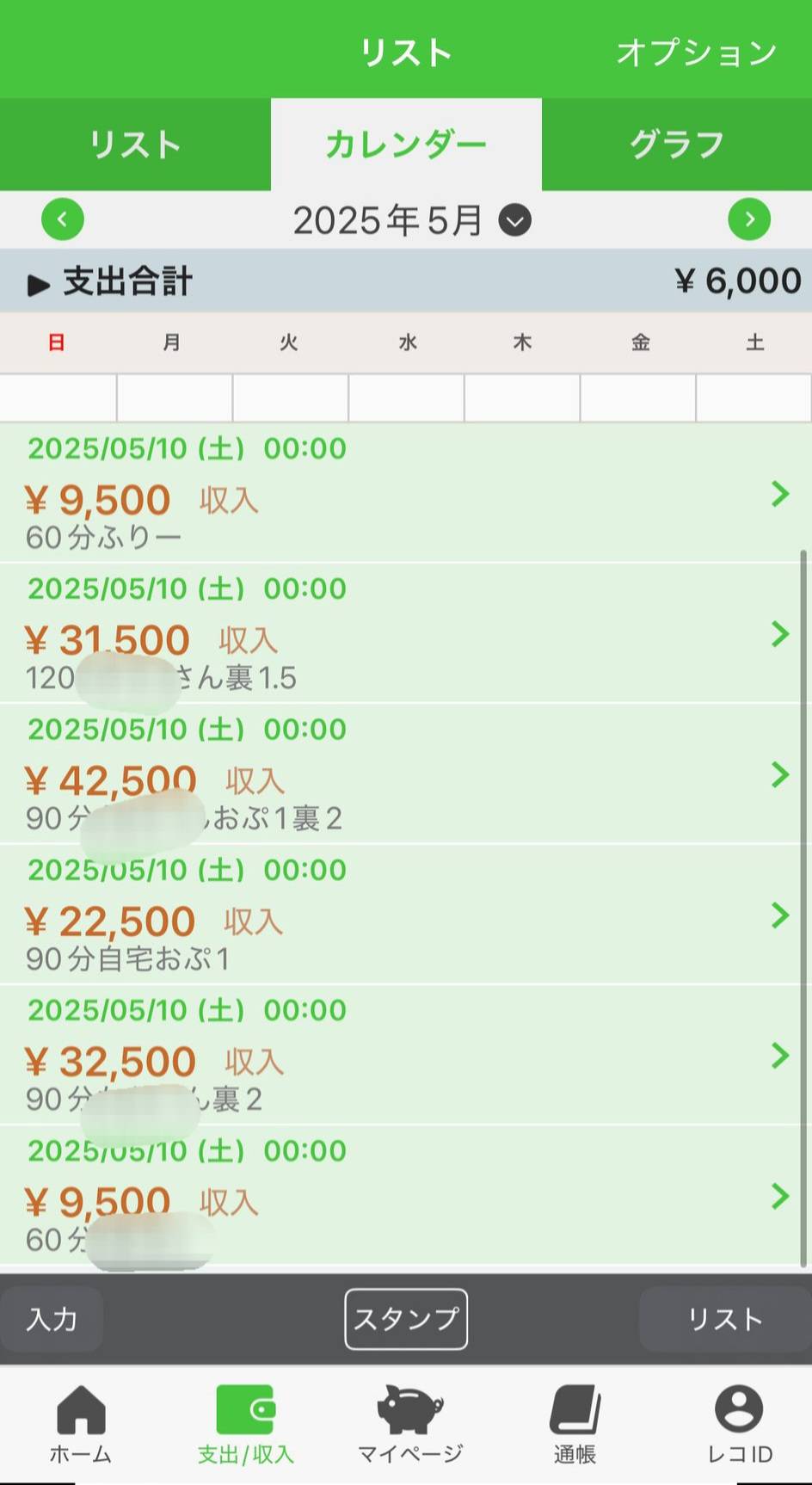The width and height of the screenshot is (812, 1485).
Task: Switch to the リスト view tab
Action: [135, 145]
